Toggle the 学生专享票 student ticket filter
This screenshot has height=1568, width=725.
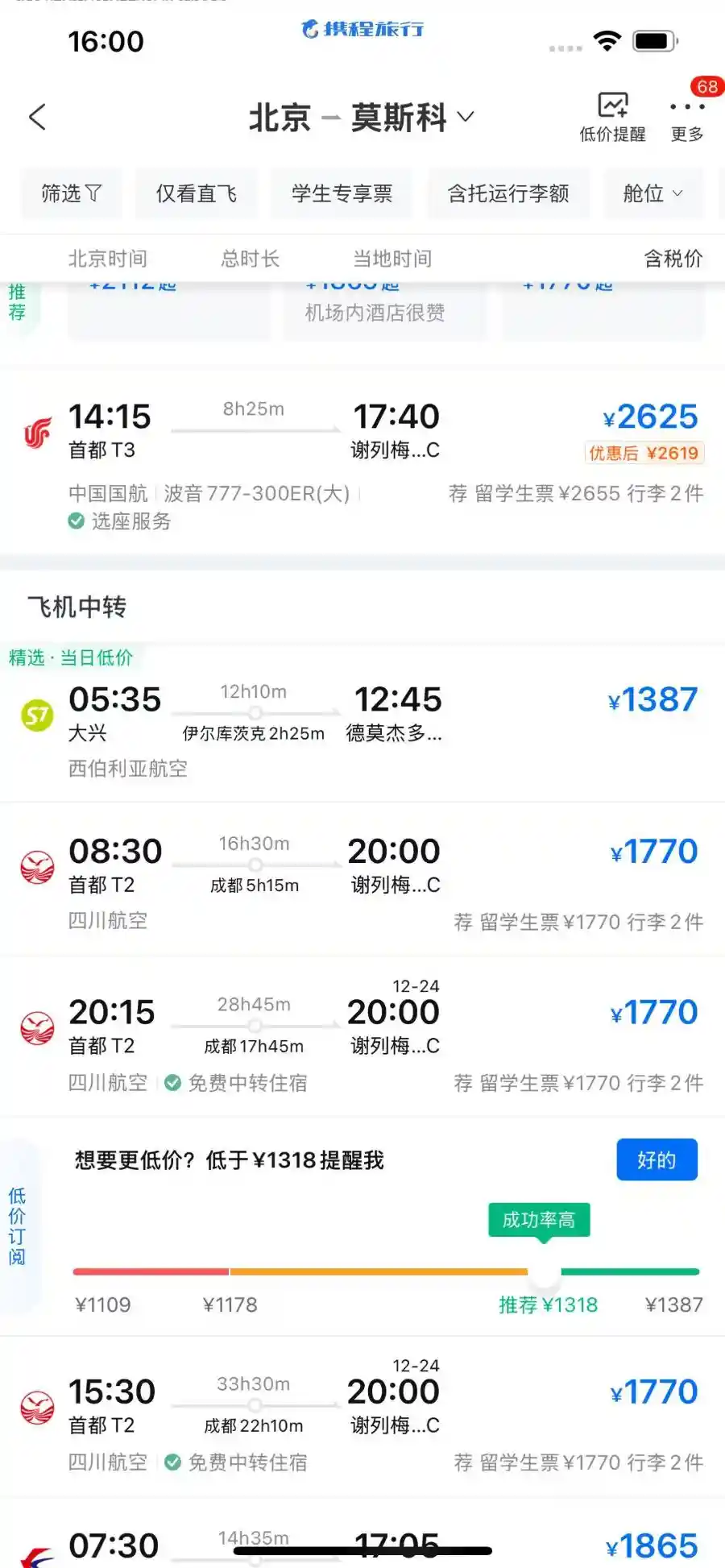[342, 193]
